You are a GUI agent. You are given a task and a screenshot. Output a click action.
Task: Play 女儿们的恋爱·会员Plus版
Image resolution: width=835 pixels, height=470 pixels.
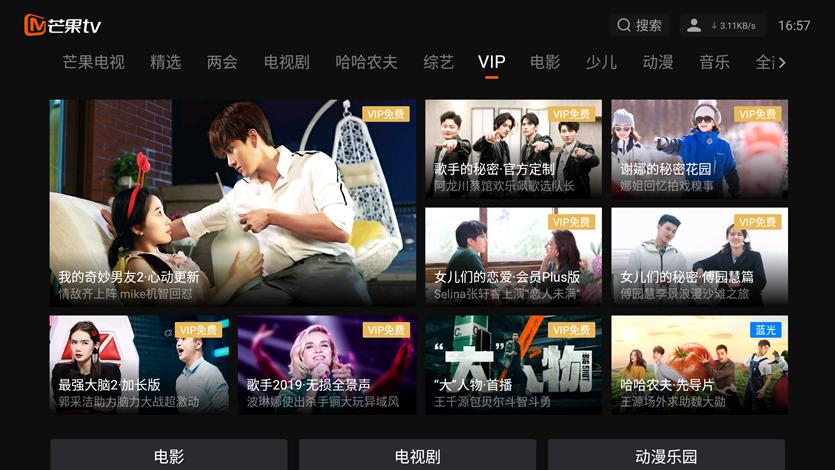click(513, 256)
